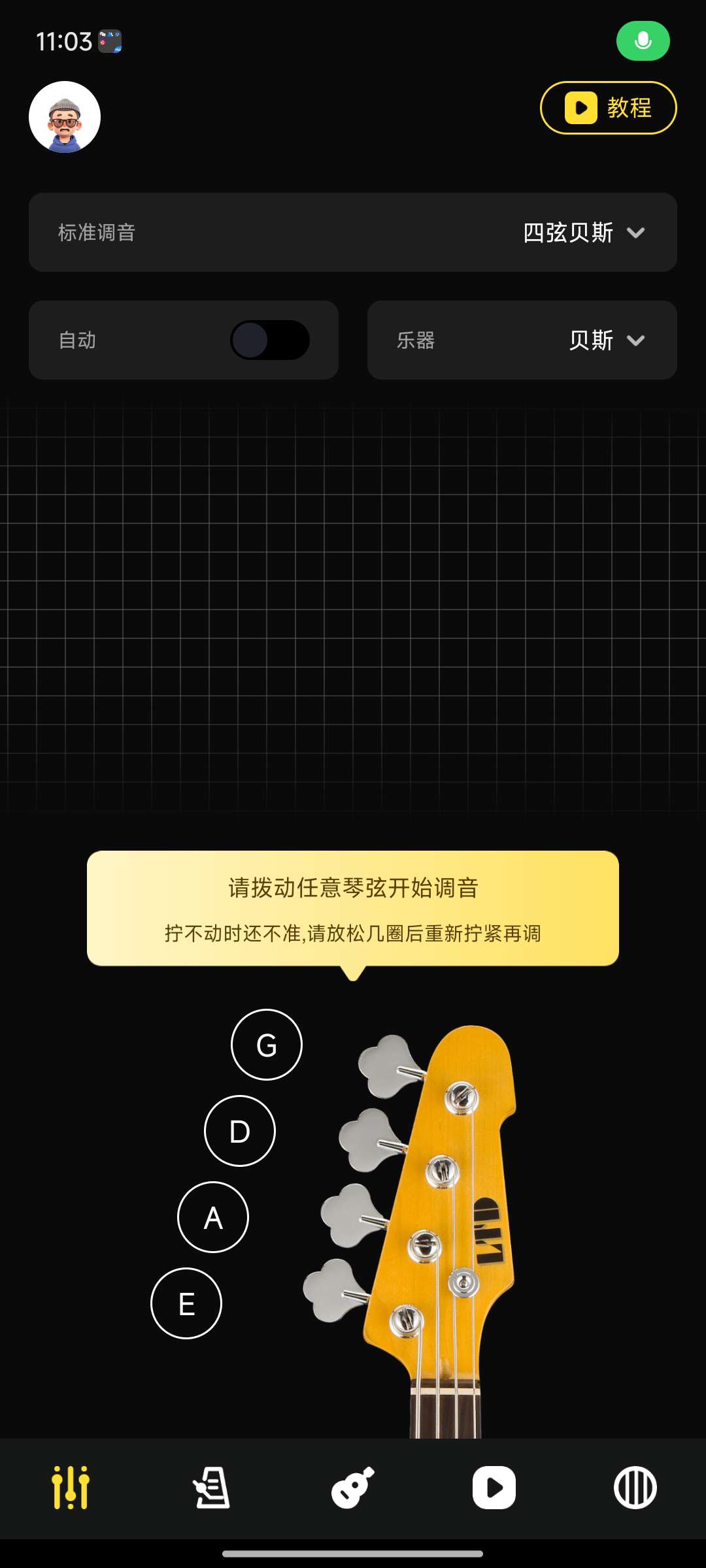The height and width of the screenshot is (1568, 706).
Task: Open the profile avatar
Action: click(x=65, y=117)
